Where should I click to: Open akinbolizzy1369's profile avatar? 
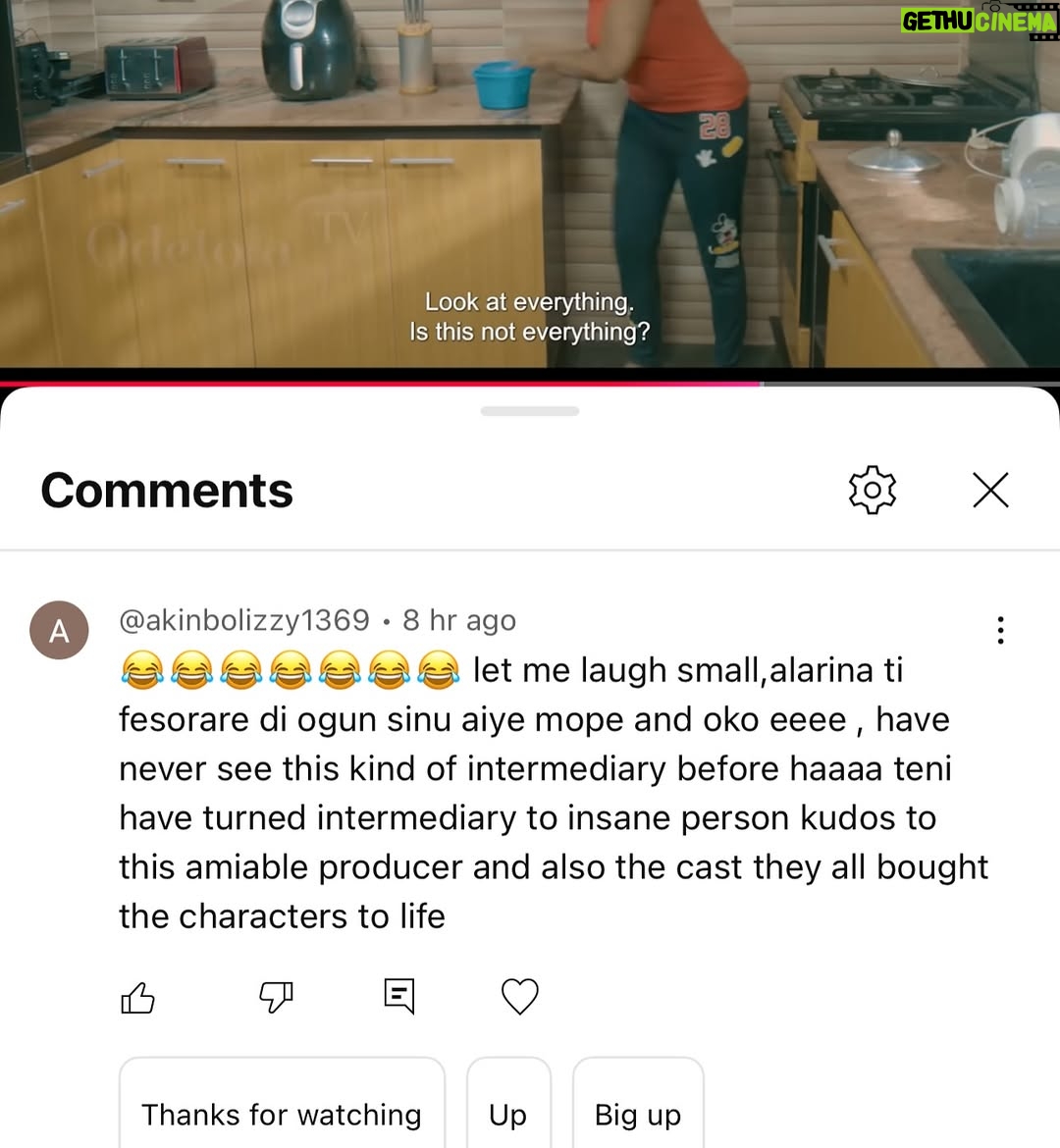pyautogui.click(x=59, y=630)
